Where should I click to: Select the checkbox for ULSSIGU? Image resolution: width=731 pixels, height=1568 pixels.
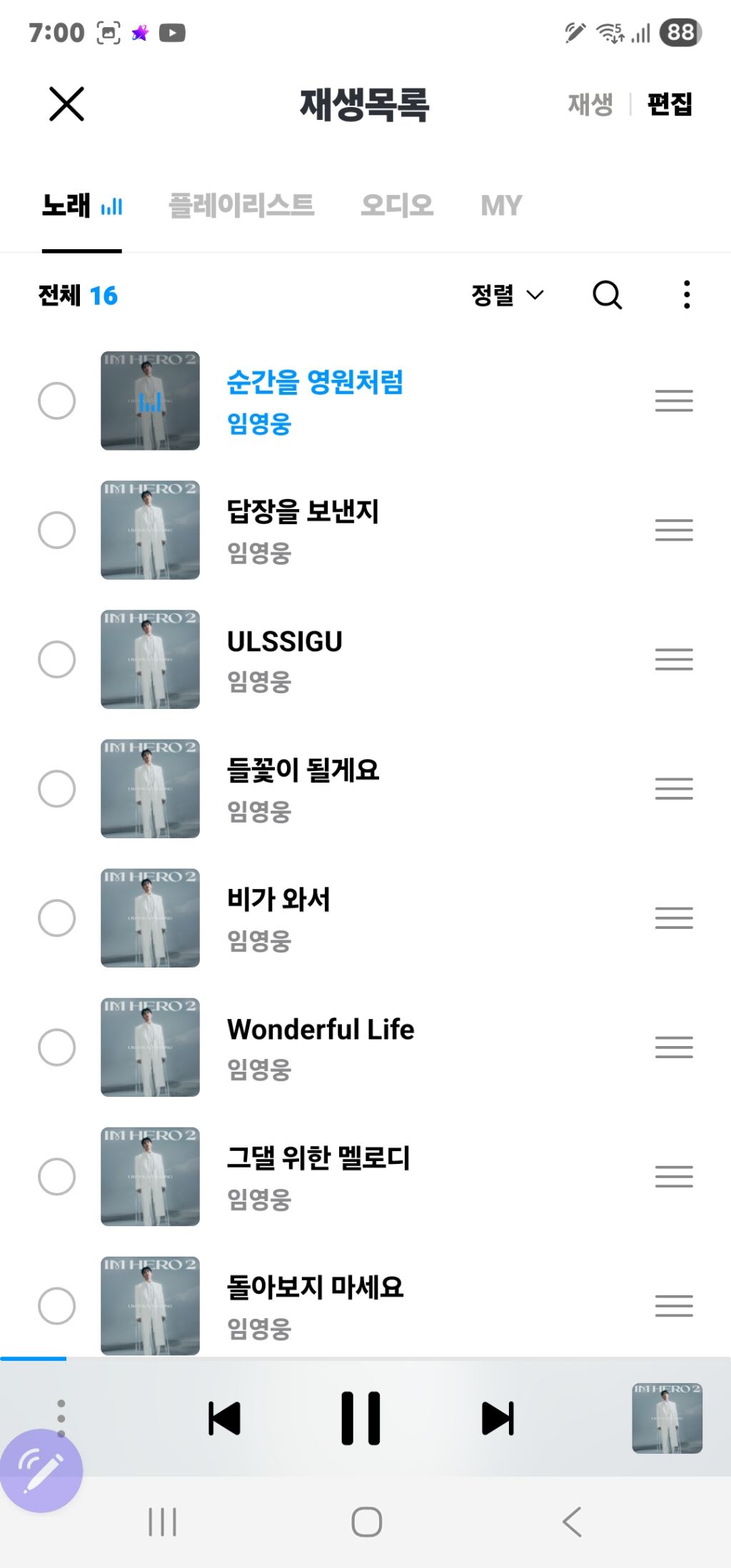tap(57, 659)
